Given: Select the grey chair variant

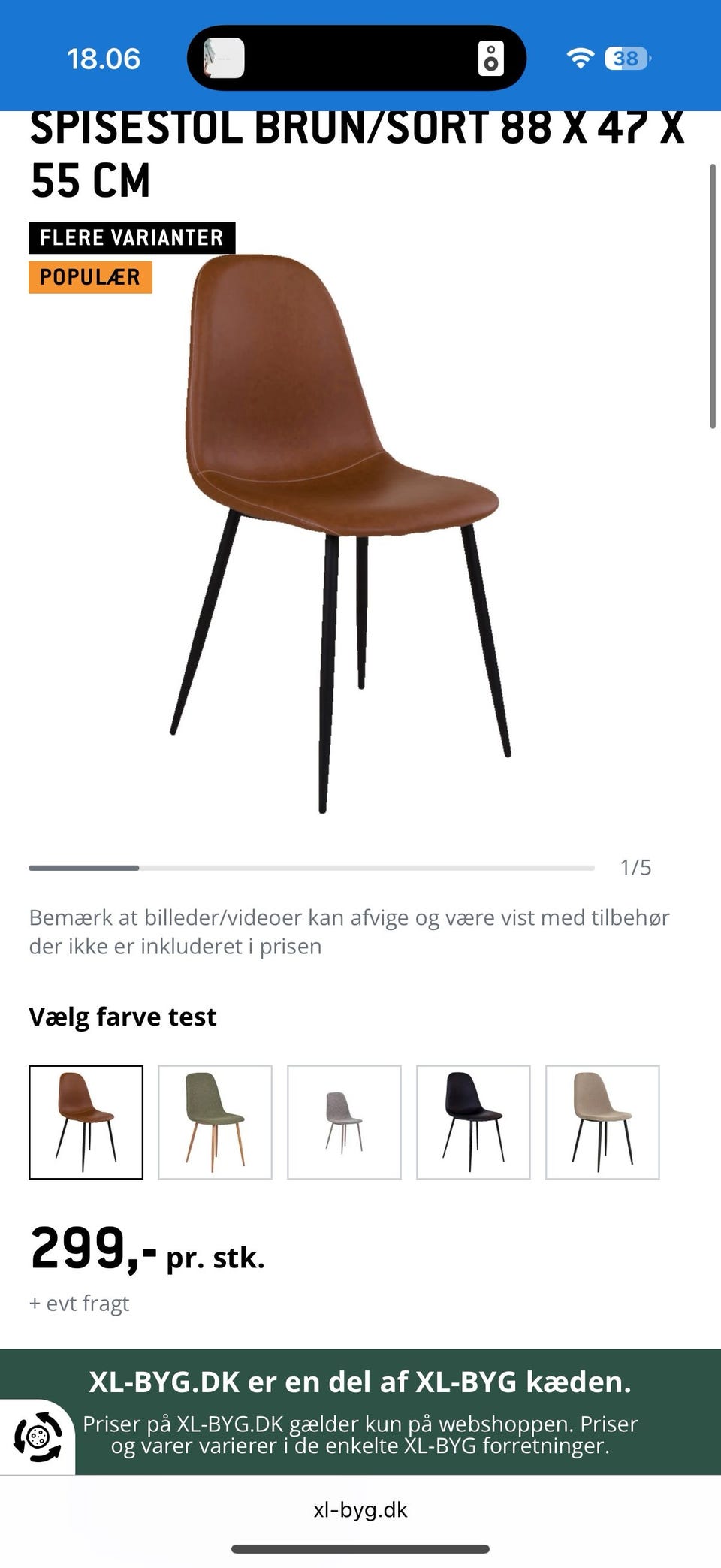Looking at the screenshot, I should coord(343,1120).
